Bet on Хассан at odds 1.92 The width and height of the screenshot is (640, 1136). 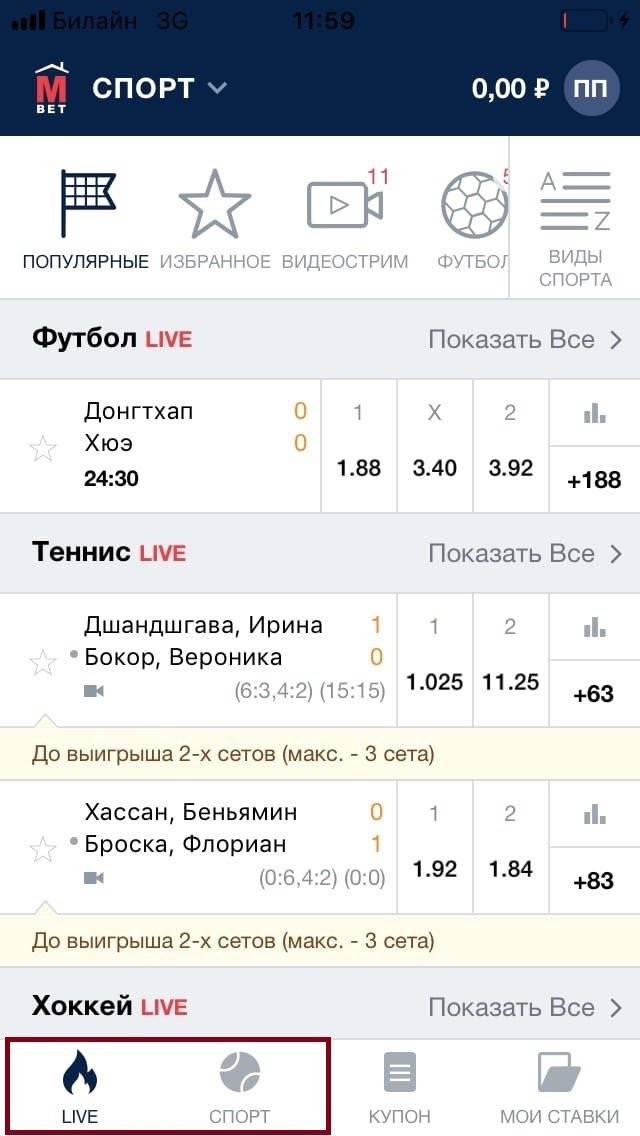click(x=435, y=868)
